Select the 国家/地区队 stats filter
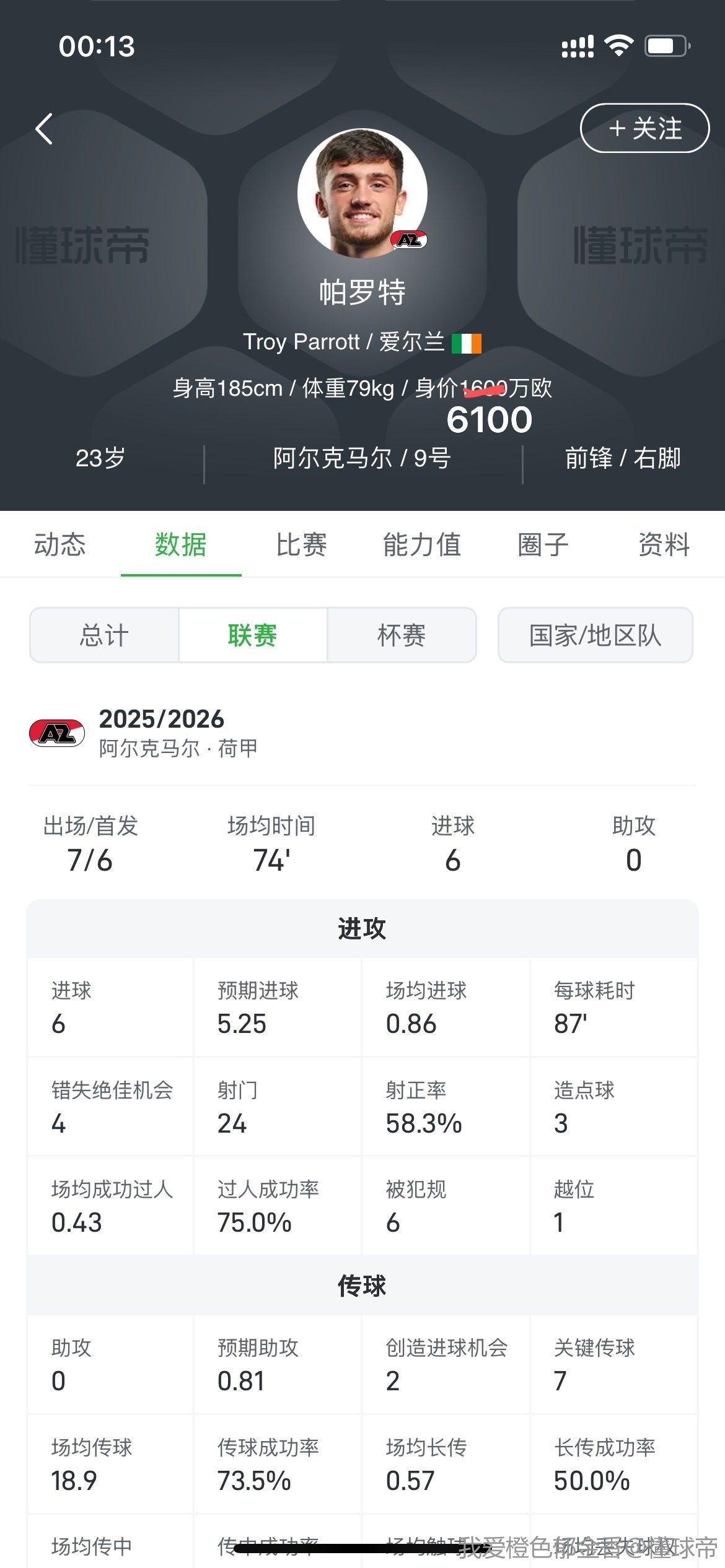The height and width of the screenshot is (1568, 725). click(595, 635)
